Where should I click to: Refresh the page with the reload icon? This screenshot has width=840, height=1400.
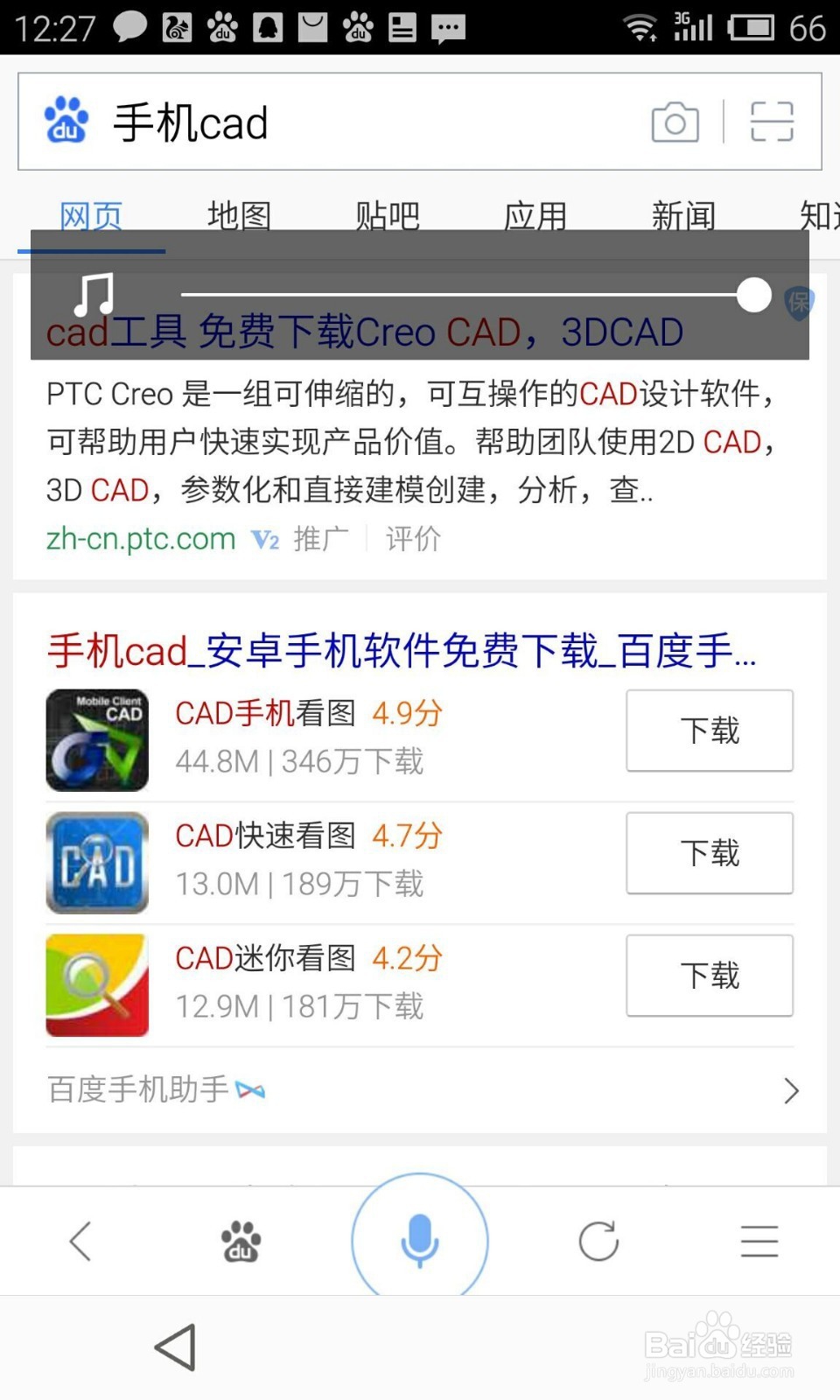(x=597, y=1240)
